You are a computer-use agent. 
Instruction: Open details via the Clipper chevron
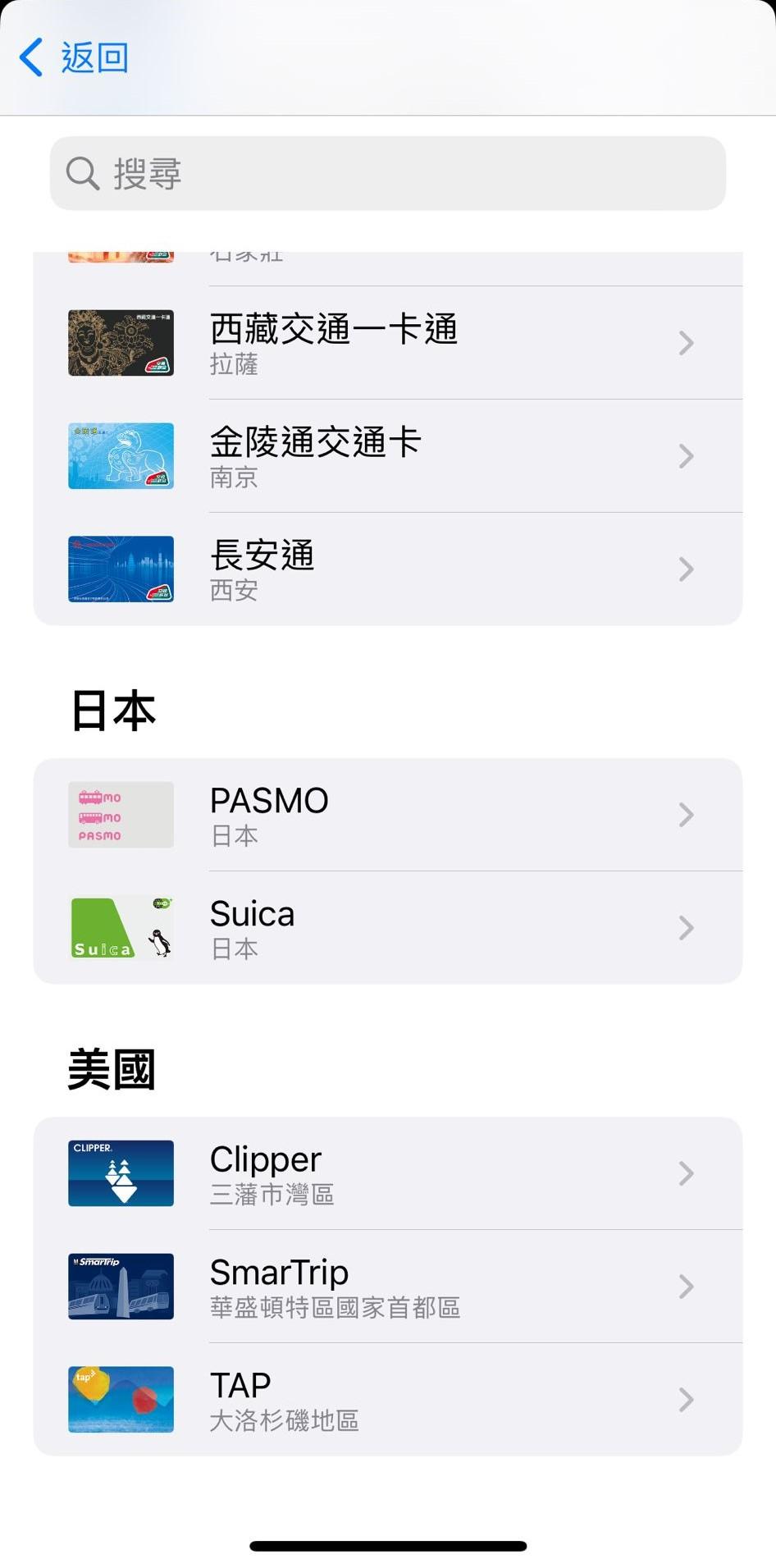[x=686, y=1173]
